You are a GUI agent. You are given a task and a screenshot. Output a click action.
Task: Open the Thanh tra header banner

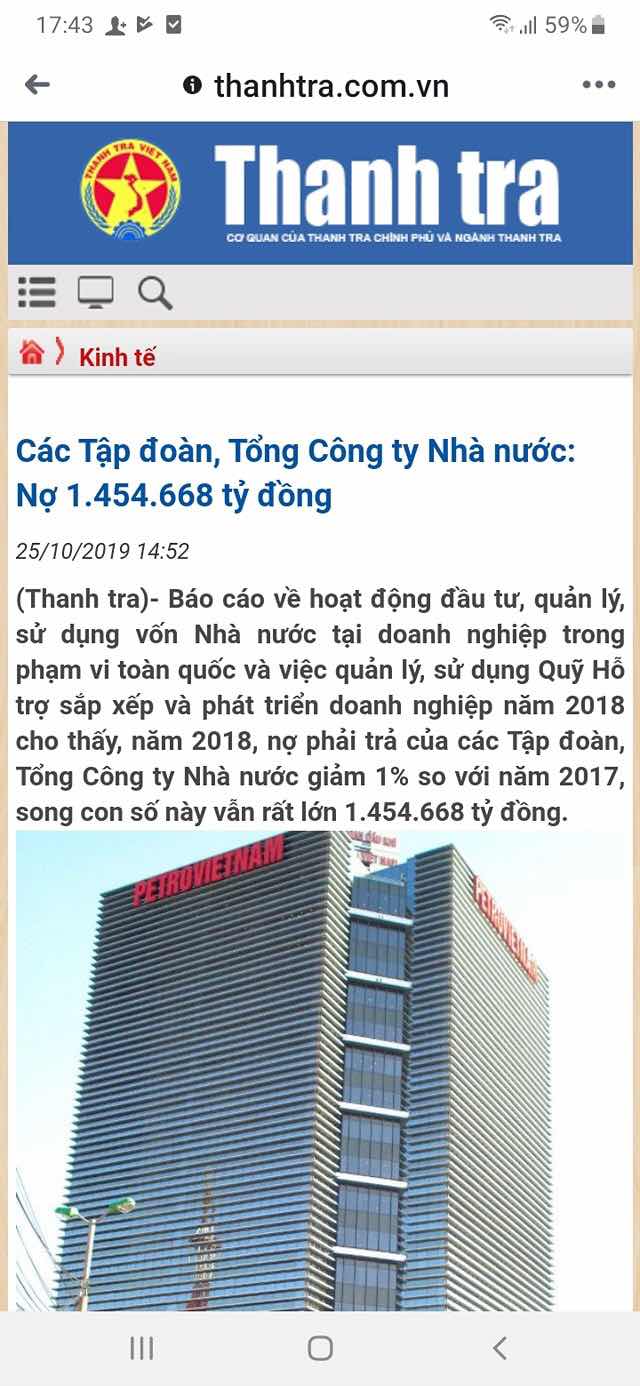tap(320, 192)
